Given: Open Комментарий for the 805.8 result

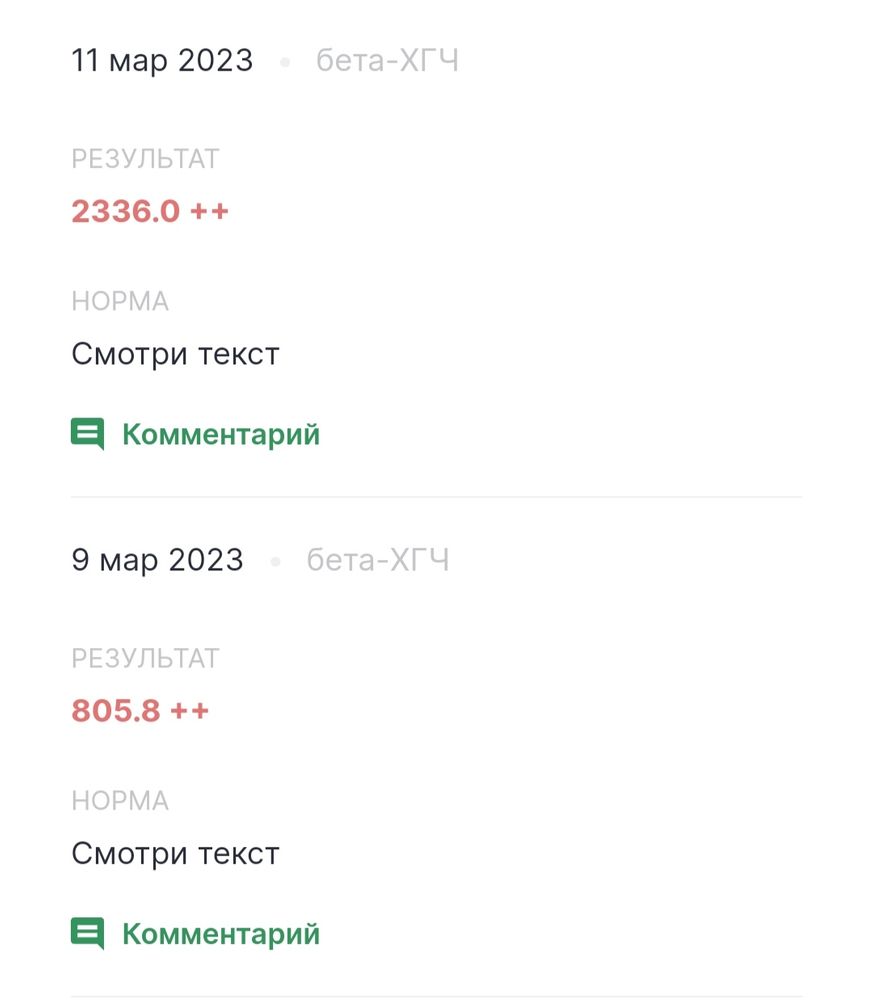Looking at the screenshot, I should tap(219, 933).
